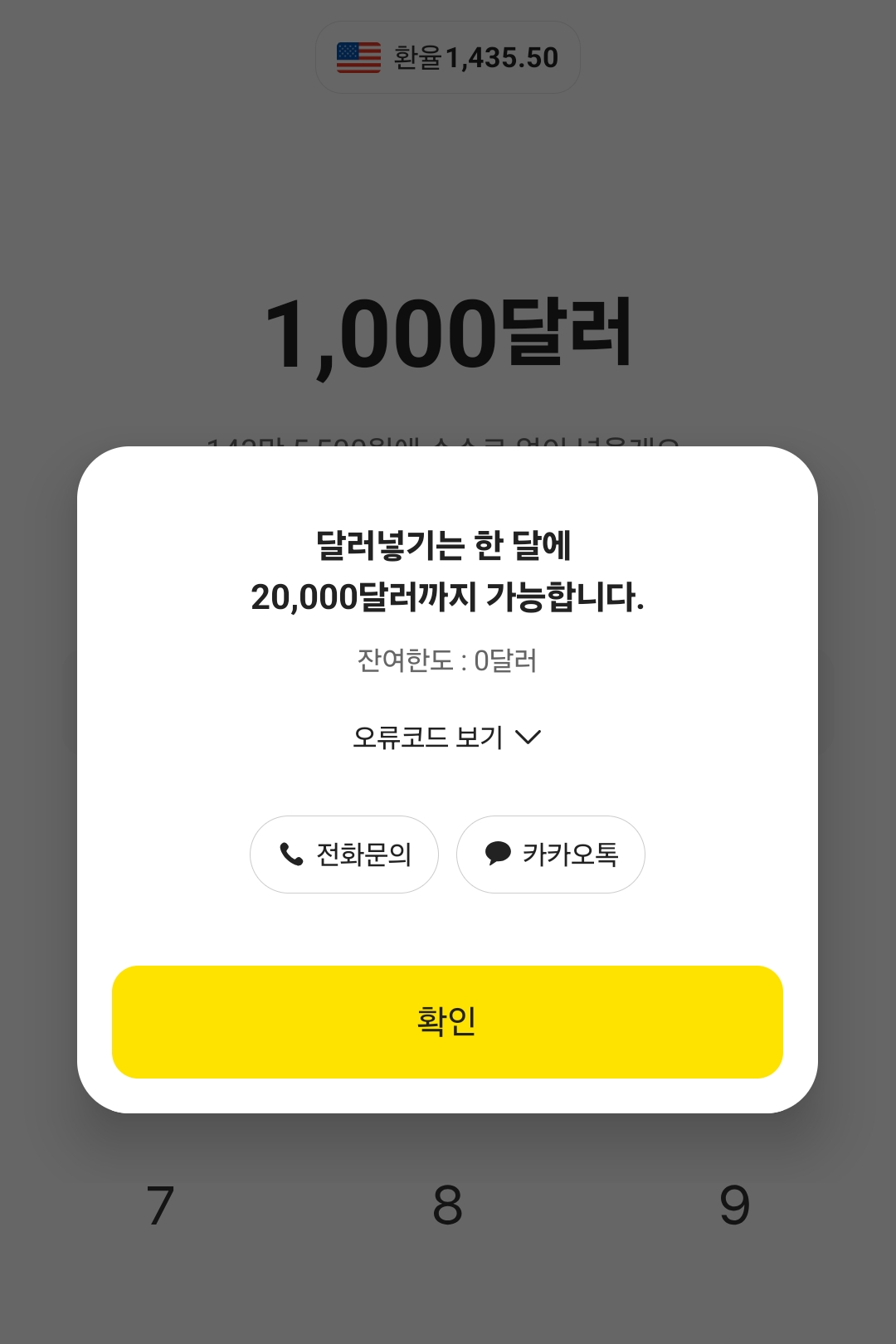Tap the 1,000달러 amount display
This screenshot has height=1344, width=896.
click(448, 329)
